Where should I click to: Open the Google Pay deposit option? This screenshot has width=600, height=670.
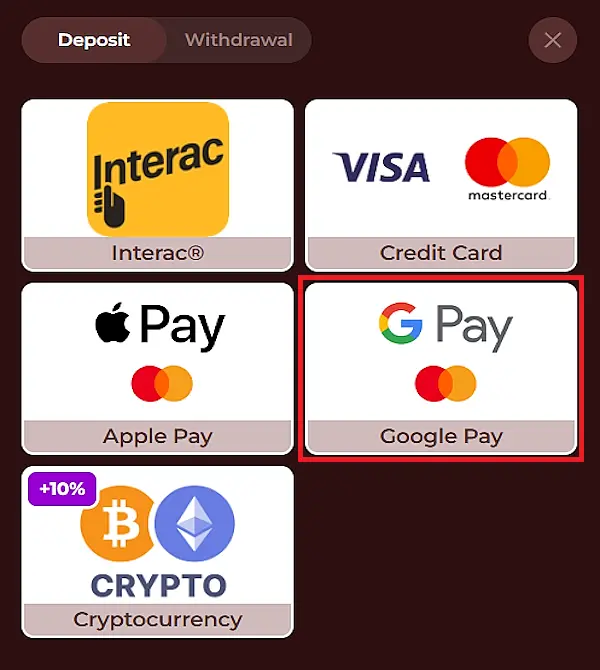point(441,368)
